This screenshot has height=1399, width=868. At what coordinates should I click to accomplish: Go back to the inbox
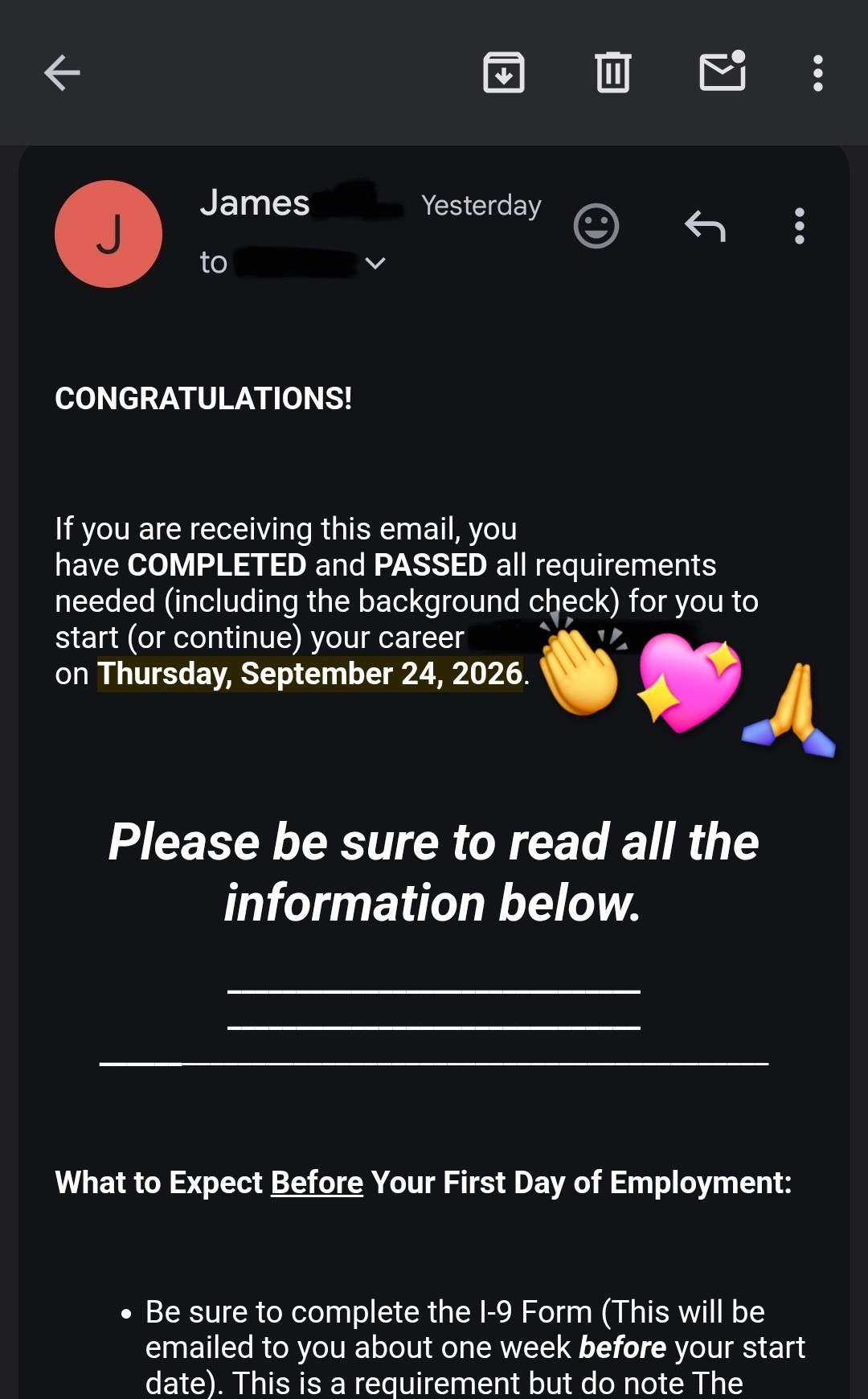(62, 73)
